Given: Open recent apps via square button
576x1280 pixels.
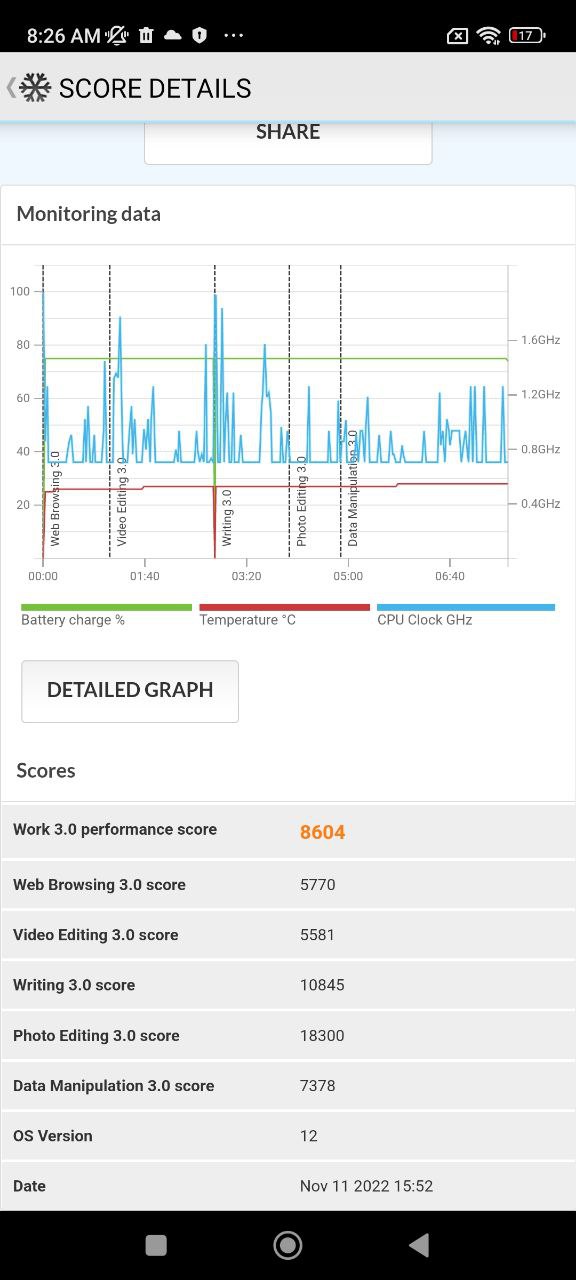Looking at the screenshot, I should coord(156,1245).
